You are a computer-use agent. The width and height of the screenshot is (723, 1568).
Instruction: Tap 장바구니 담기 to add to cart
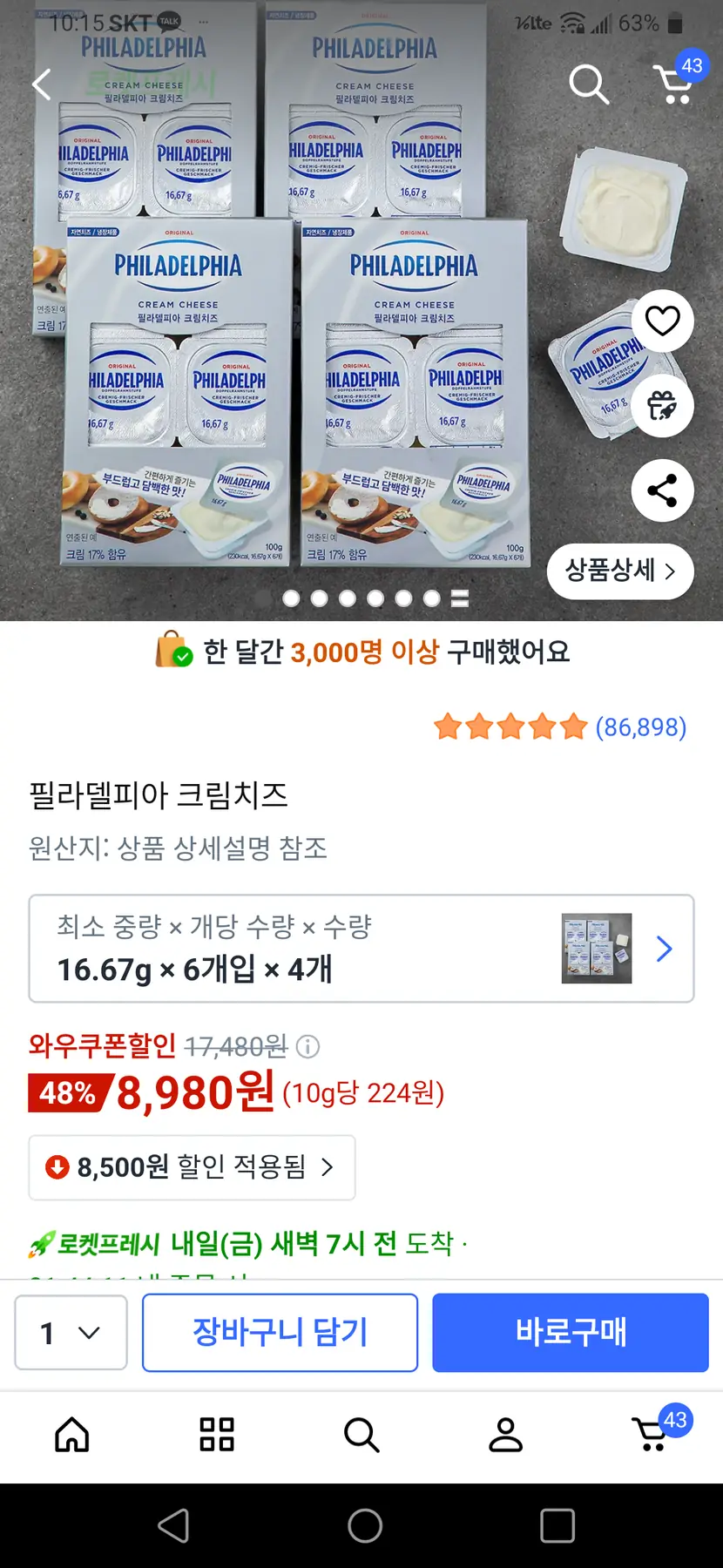280,1333
